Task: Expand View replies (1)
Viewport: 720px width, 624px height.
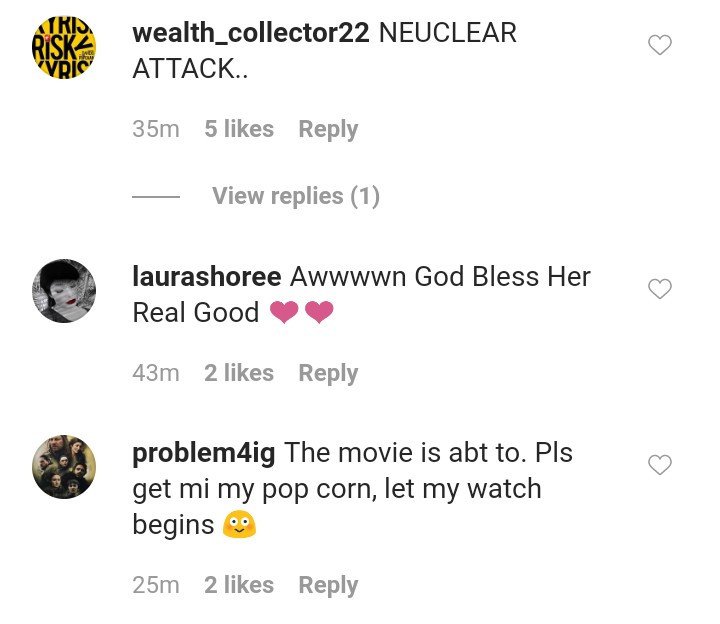Action: [295, 196]
